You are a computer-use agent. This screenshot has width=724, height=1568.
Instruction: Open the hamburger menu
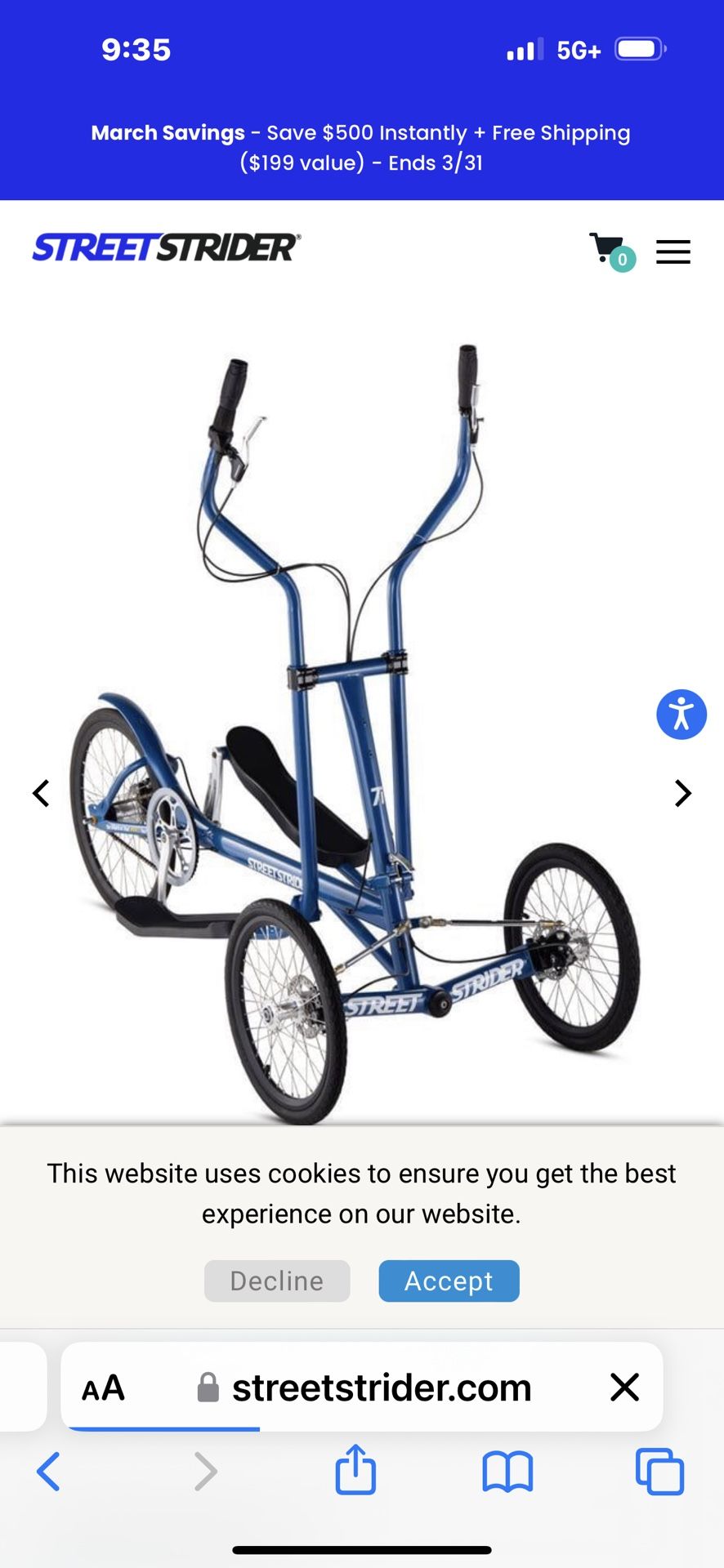point(673,252)
